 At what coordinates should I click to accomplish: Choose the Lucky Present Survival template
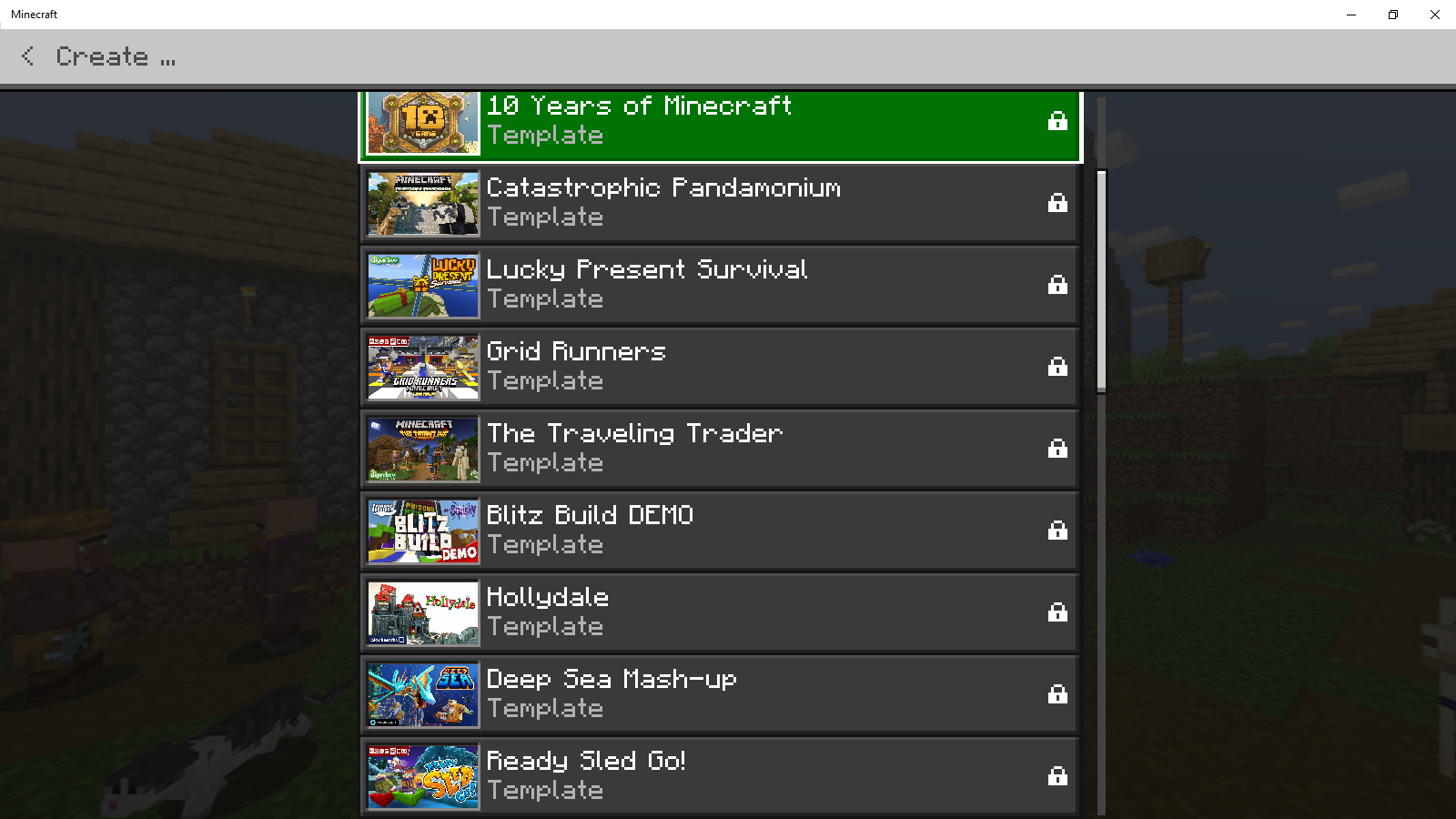(x=719, y=285)
